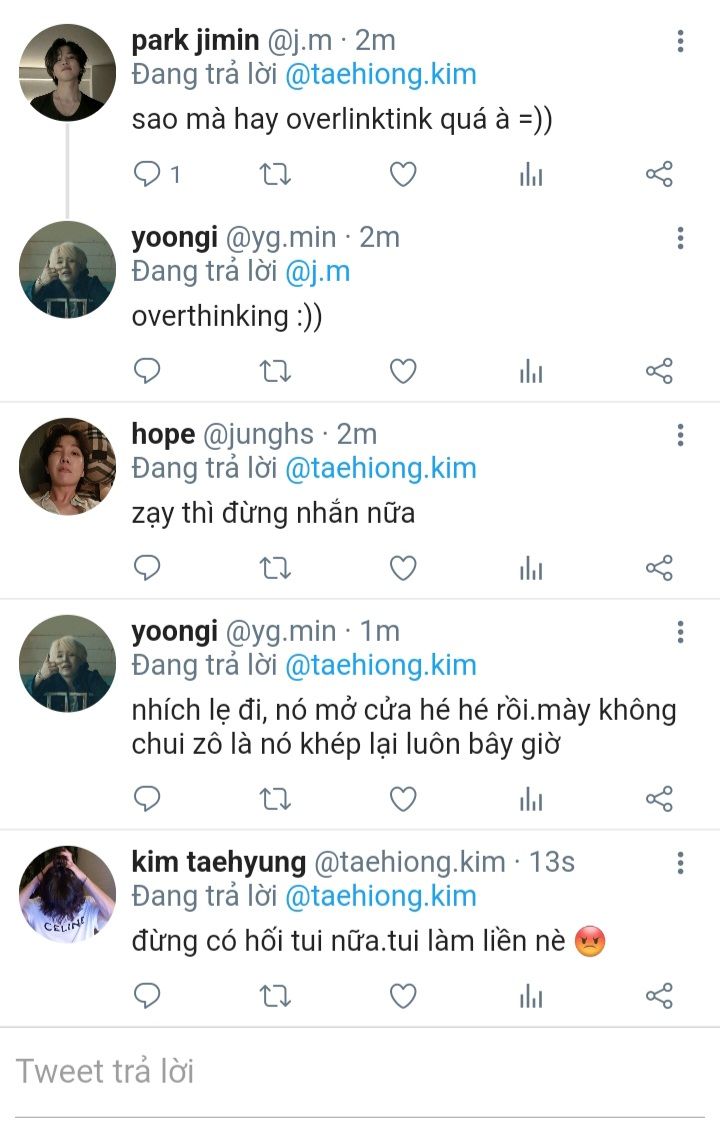Reply to yoongi's nhích lẹ đi tweet
The width and height of the screenshot is (720, 1121).
click(148, 799)
